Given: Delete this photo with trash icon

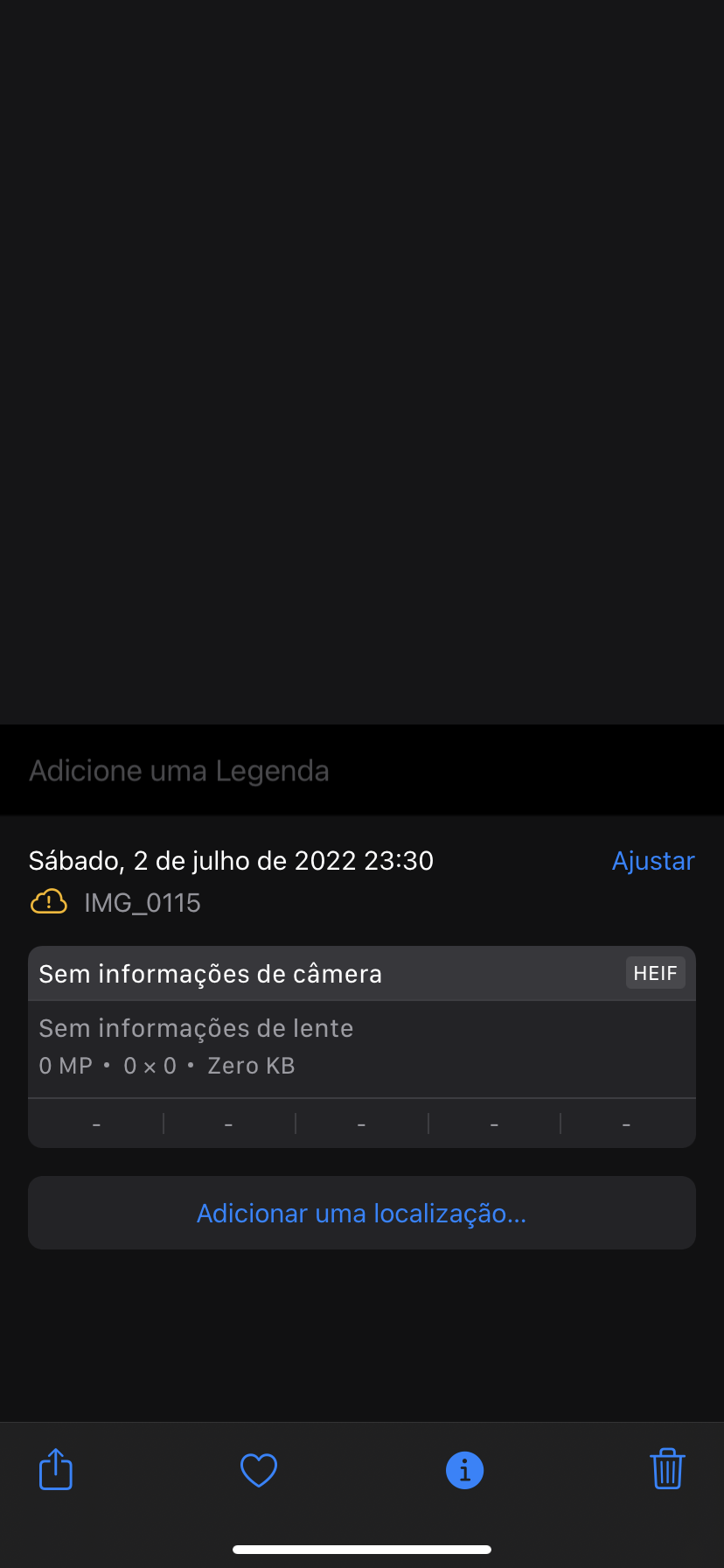Looking at the screenshot, I should (667, 1469).
